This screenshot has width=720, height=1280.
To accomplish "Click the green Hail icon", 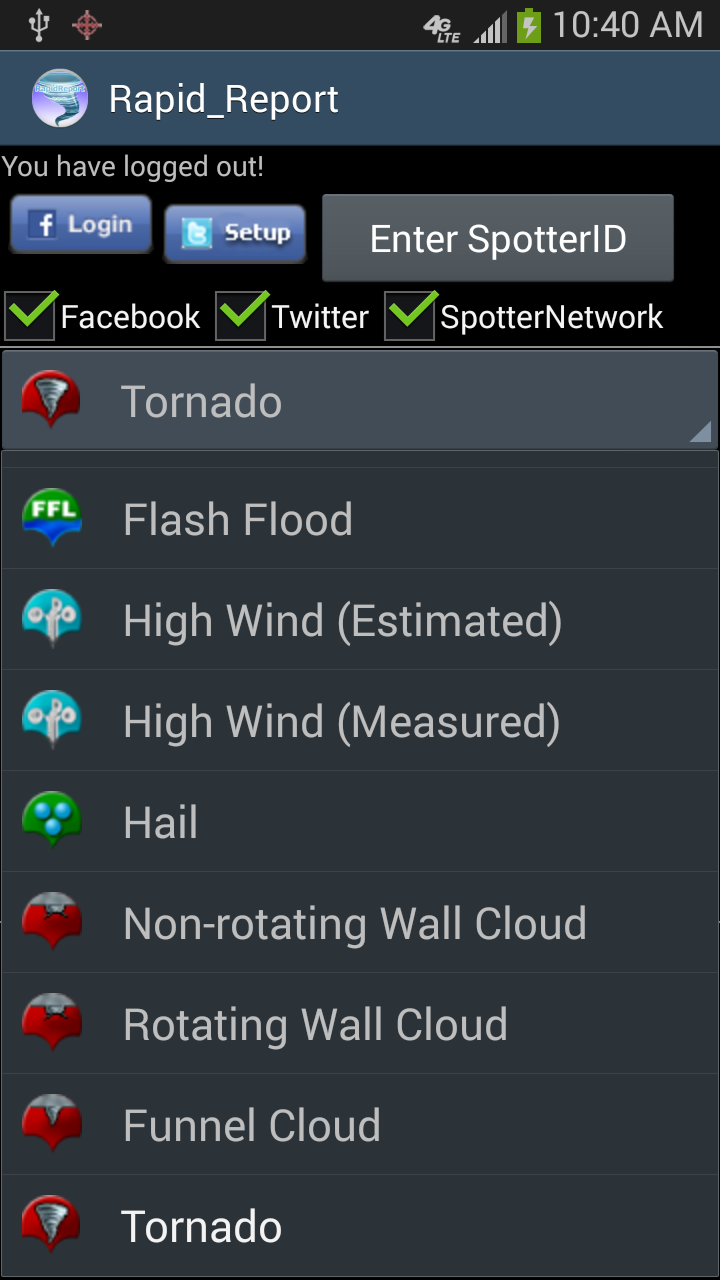I will point(51,821).
